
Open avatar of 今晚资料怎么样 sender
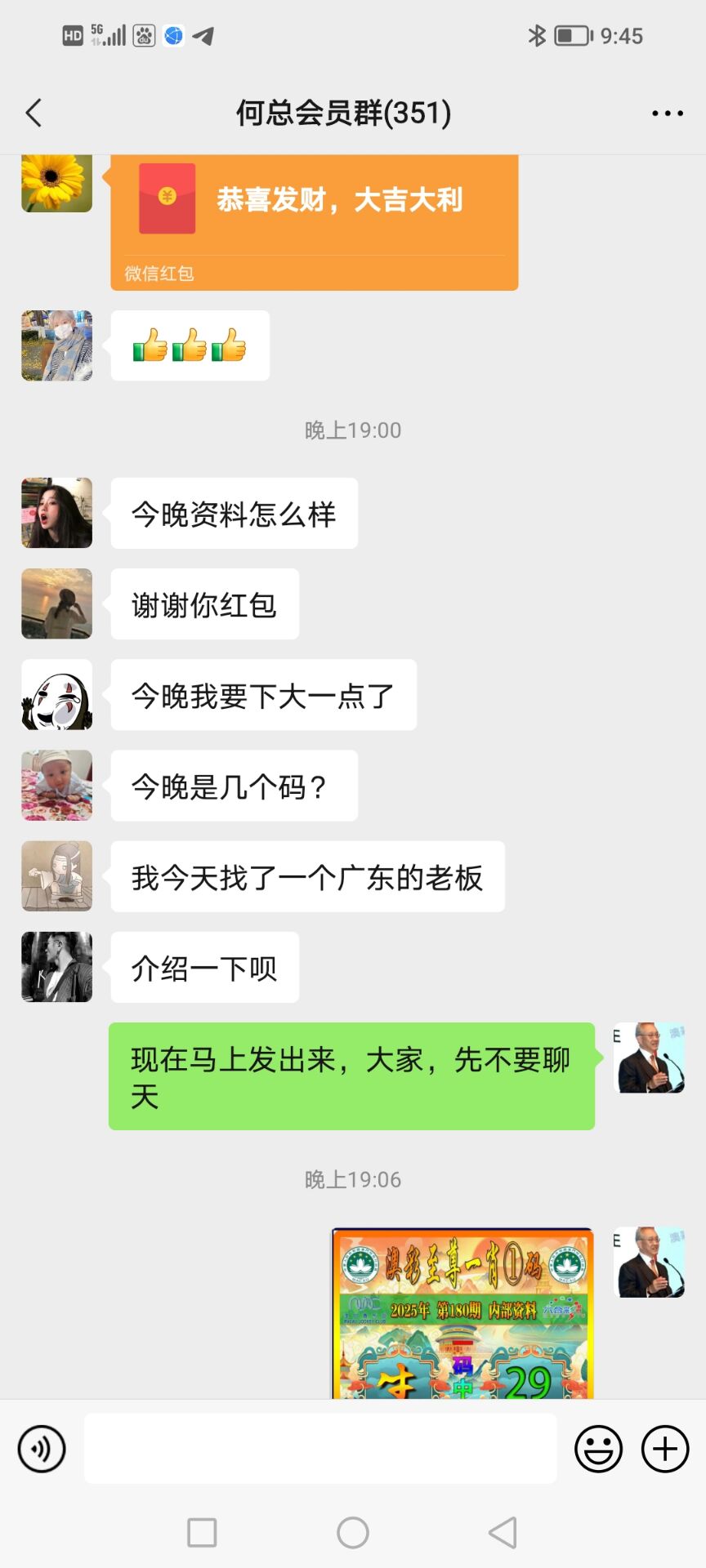click(56, 513)
